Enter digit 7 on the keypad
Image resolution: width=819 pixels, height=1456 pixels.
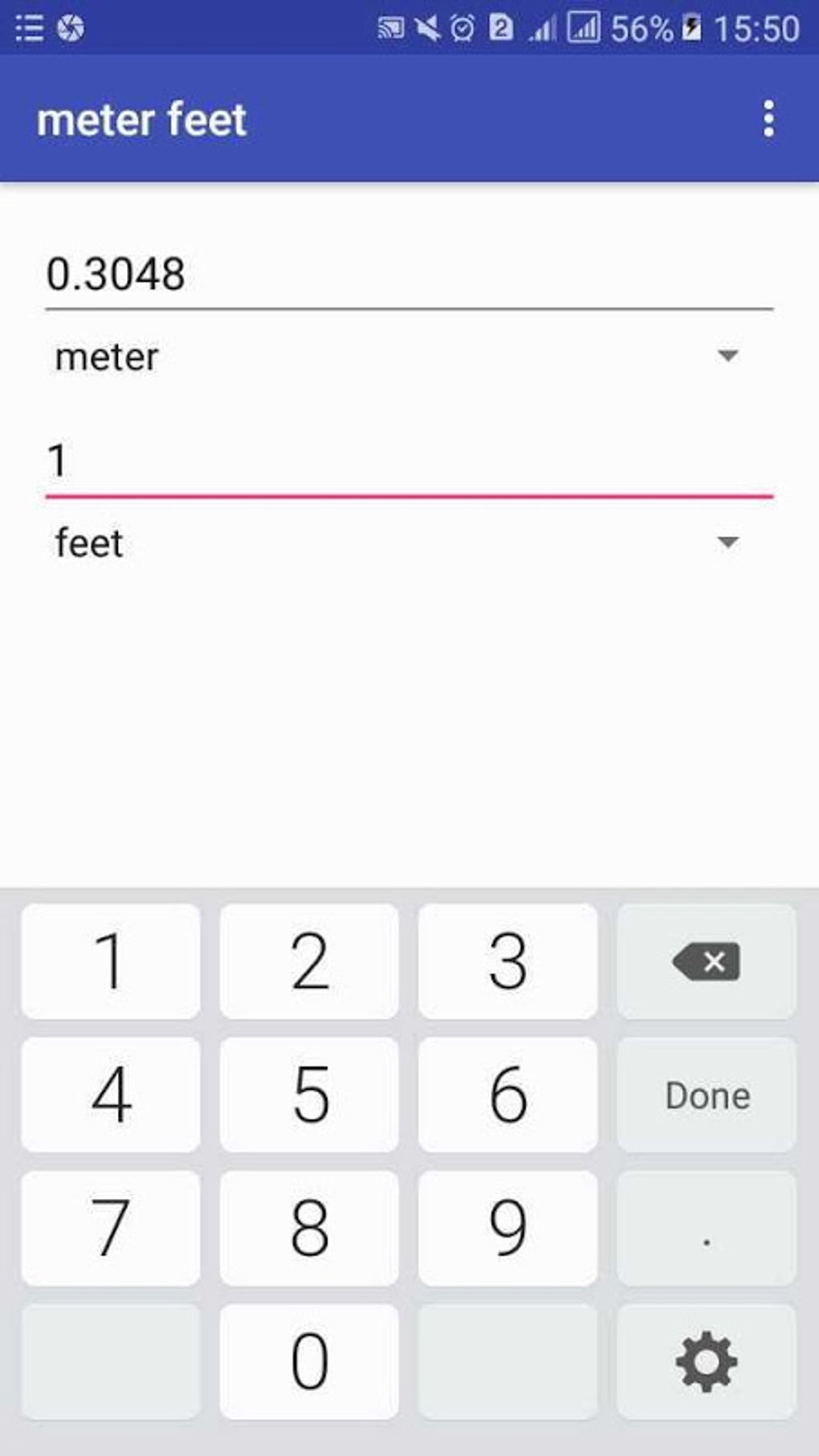point(111,1227)
